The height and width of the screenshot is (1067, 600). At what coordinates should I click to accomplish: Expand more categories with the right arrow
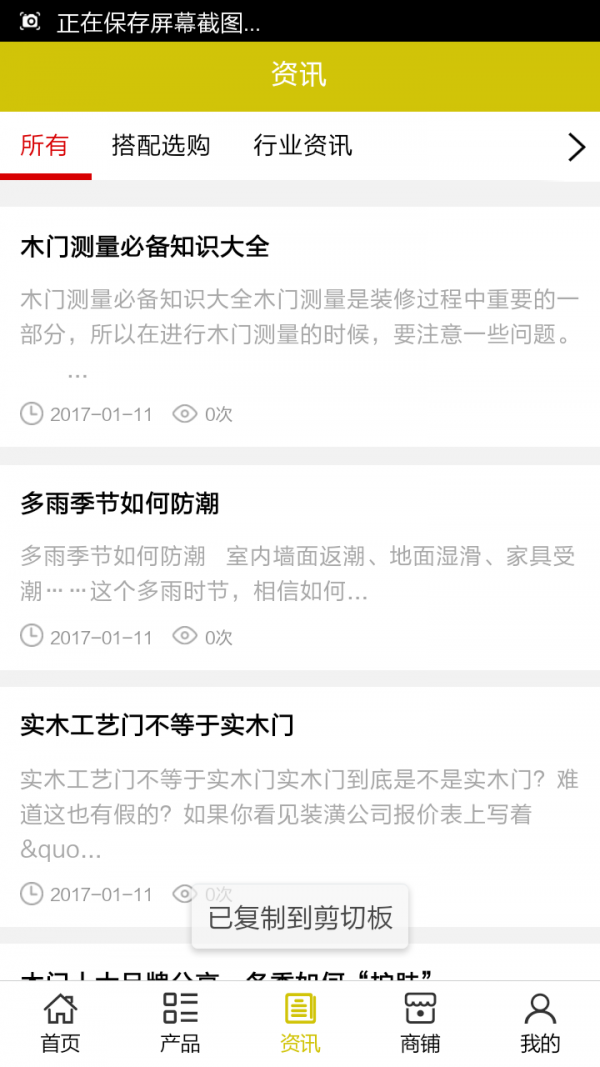click(x=576, y=148)
